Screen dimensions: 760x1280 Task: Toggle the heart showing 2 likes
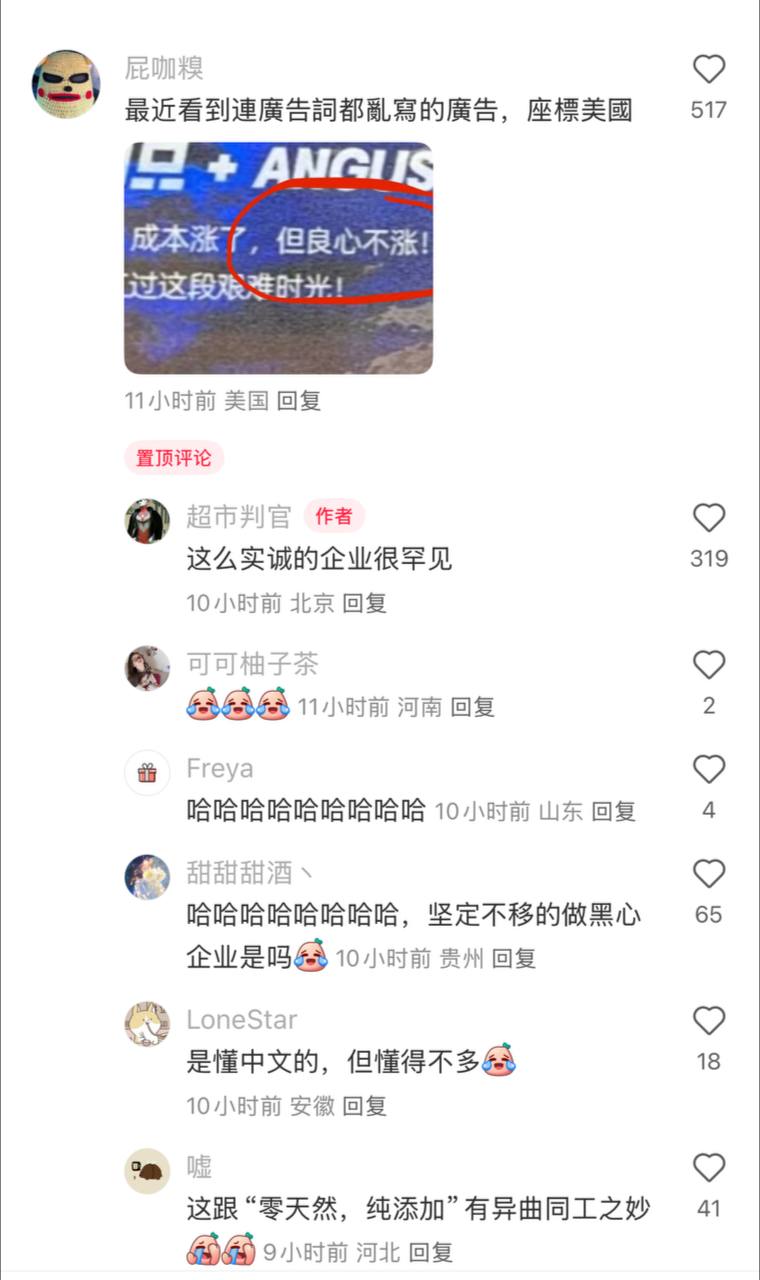coord(709,664)
